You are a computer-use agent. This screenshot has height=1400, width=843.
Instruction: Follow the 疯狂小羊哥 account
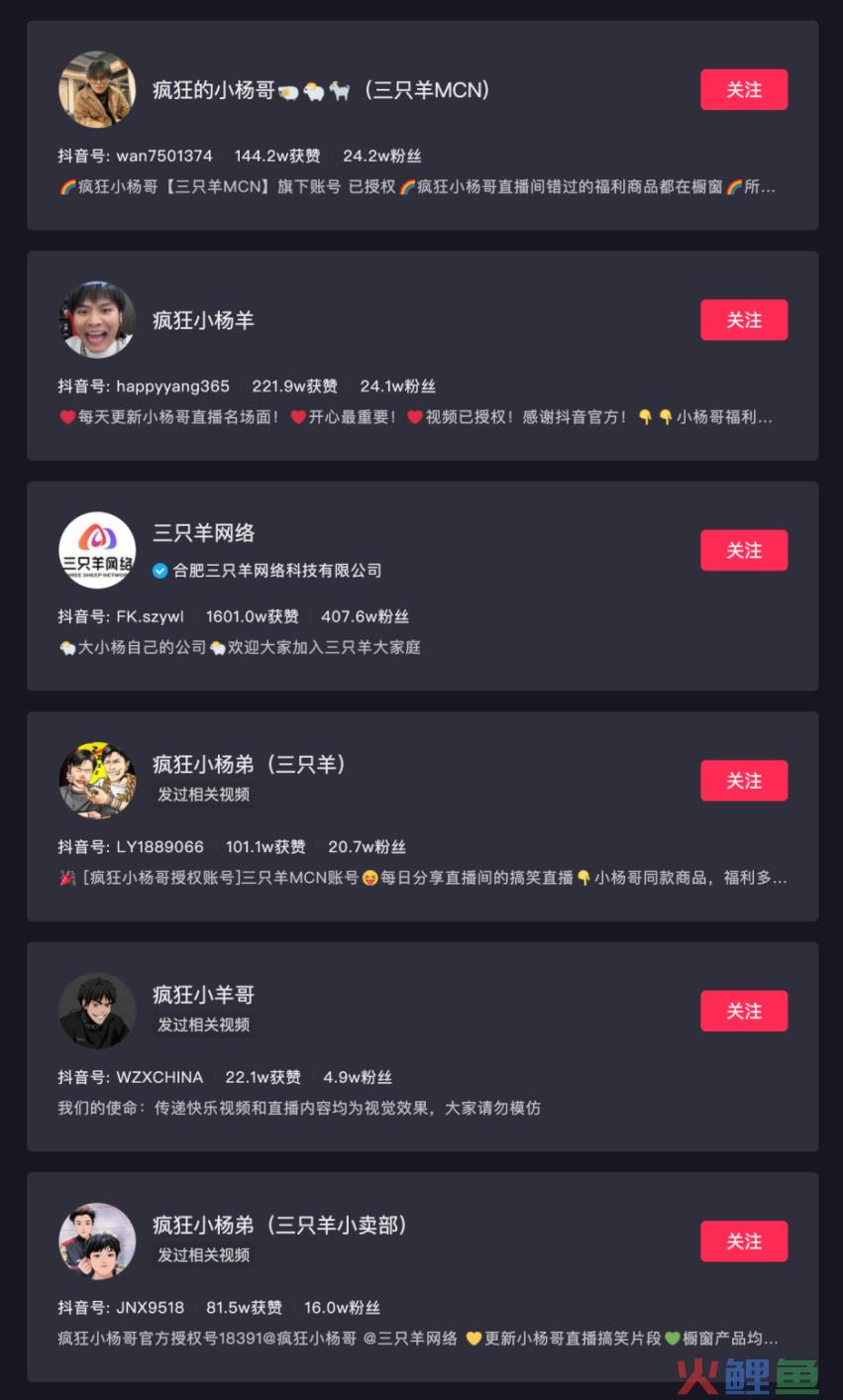744,1011
